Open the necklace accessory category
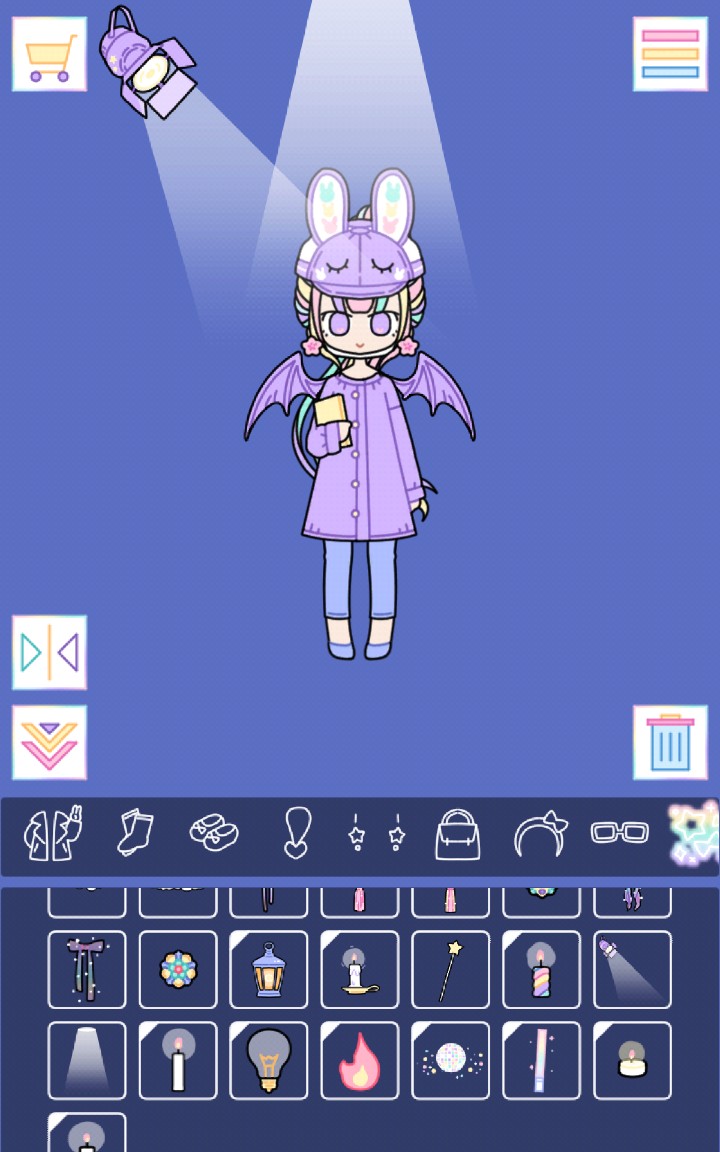 (297, 832)
